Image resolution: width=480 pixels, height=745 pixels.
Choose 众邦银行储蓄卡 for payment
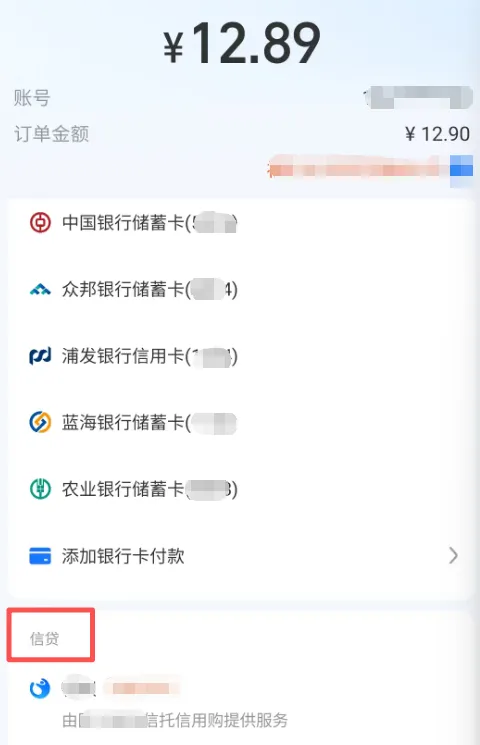(241, 289)
